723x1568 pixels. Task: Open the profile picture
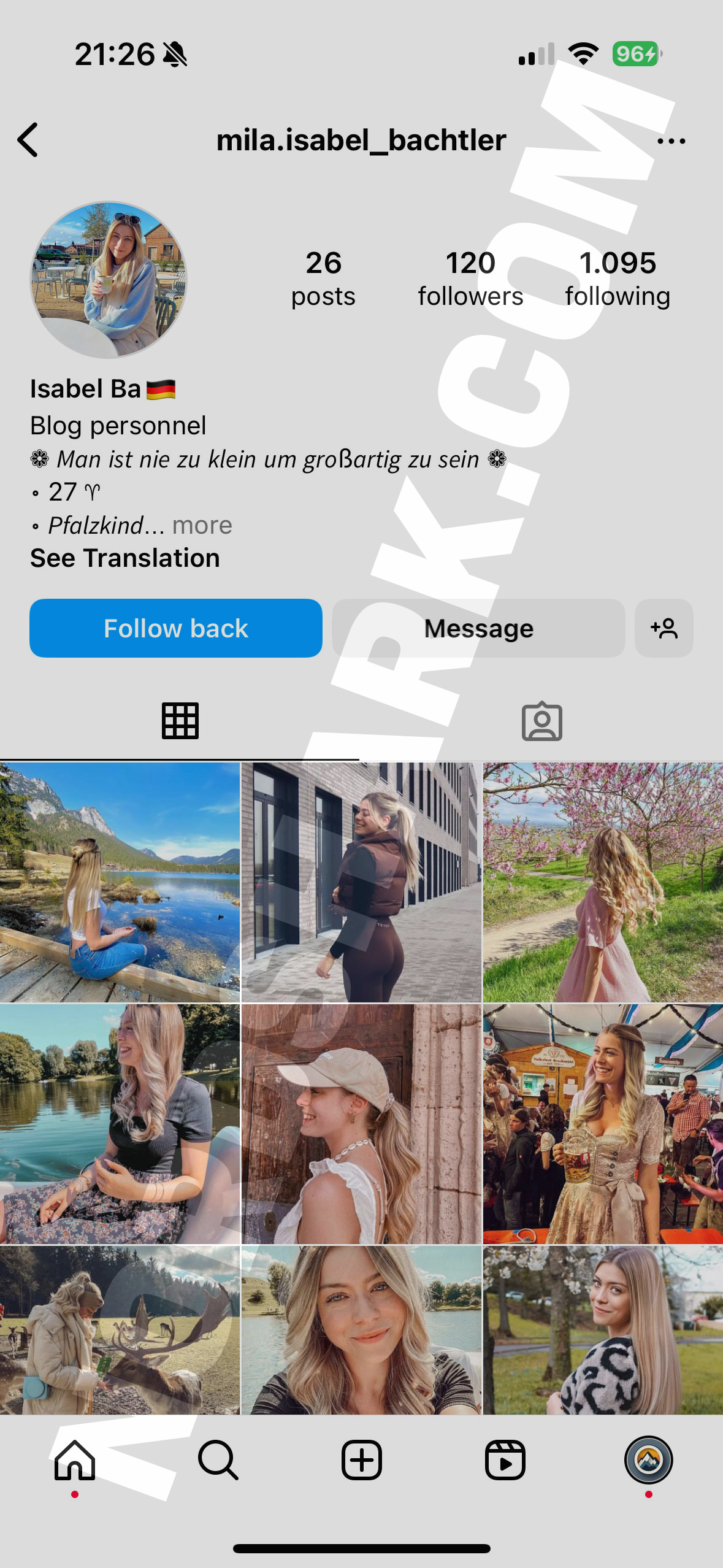point(109,280)
